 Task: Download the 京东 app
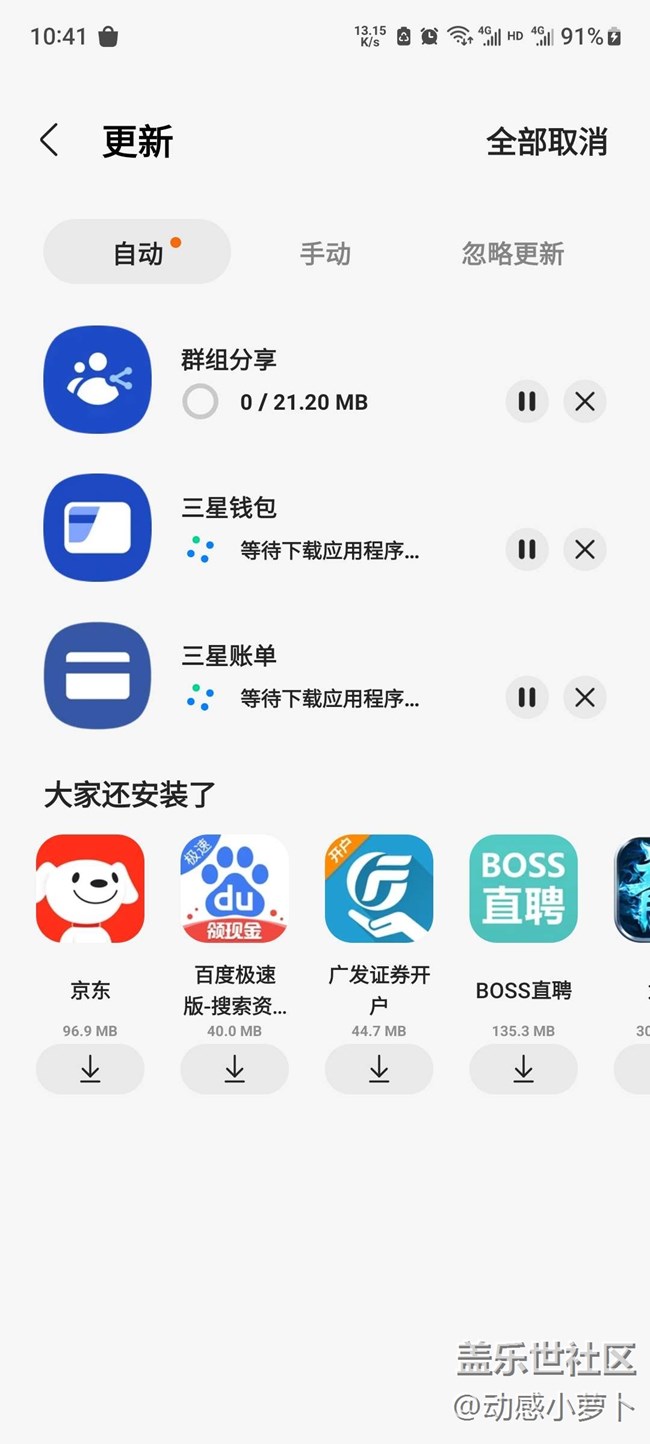point(90,1069)
